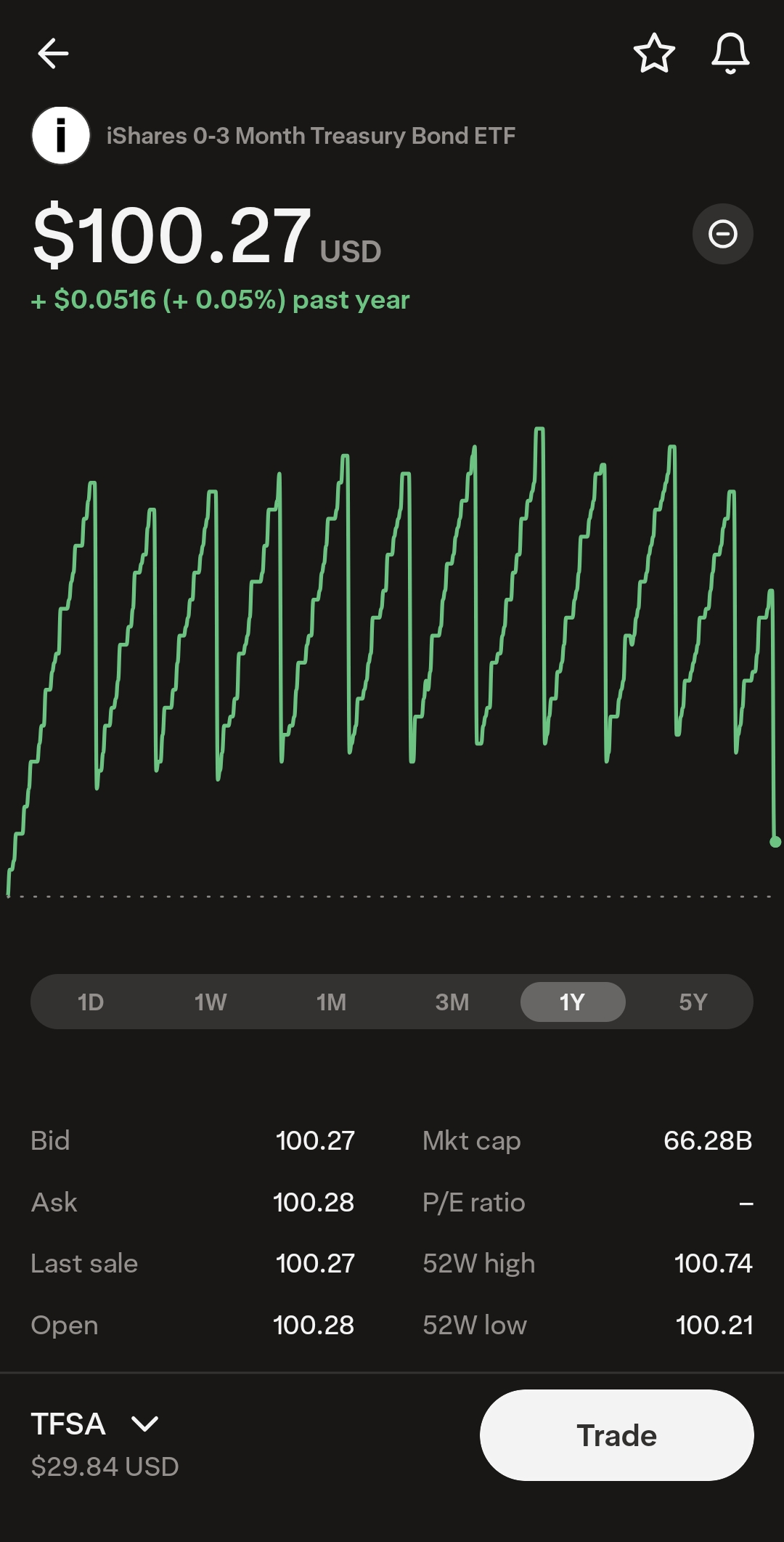The image size is (784, 1542).
Task: Open the price alert bell
Action: tap(730, 53)
